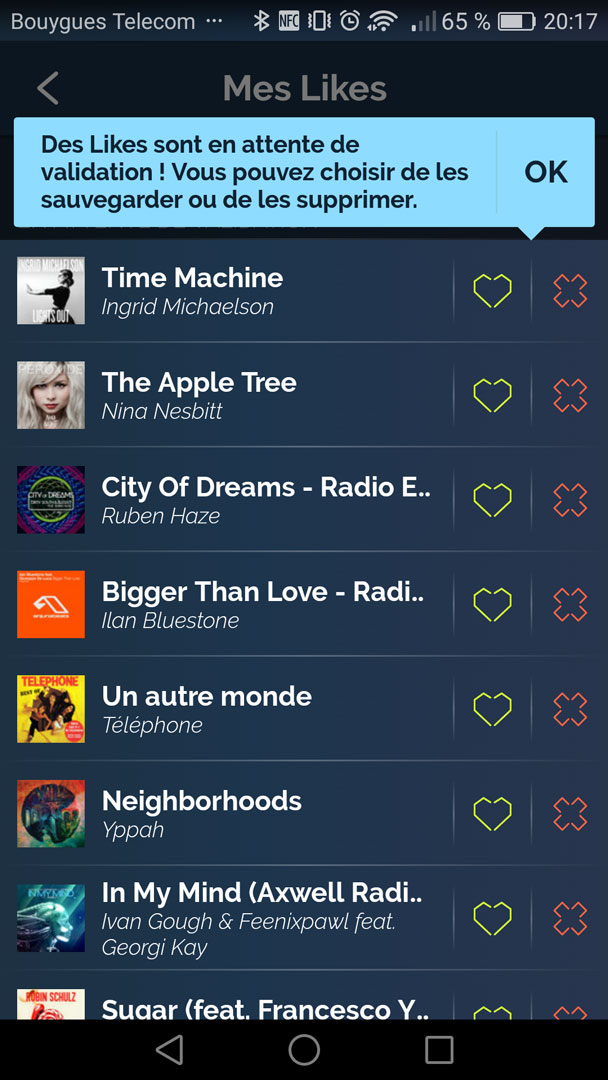Tap the system home button
The height and width of the screenshot is (1080, 608).
click(304, 1050)
